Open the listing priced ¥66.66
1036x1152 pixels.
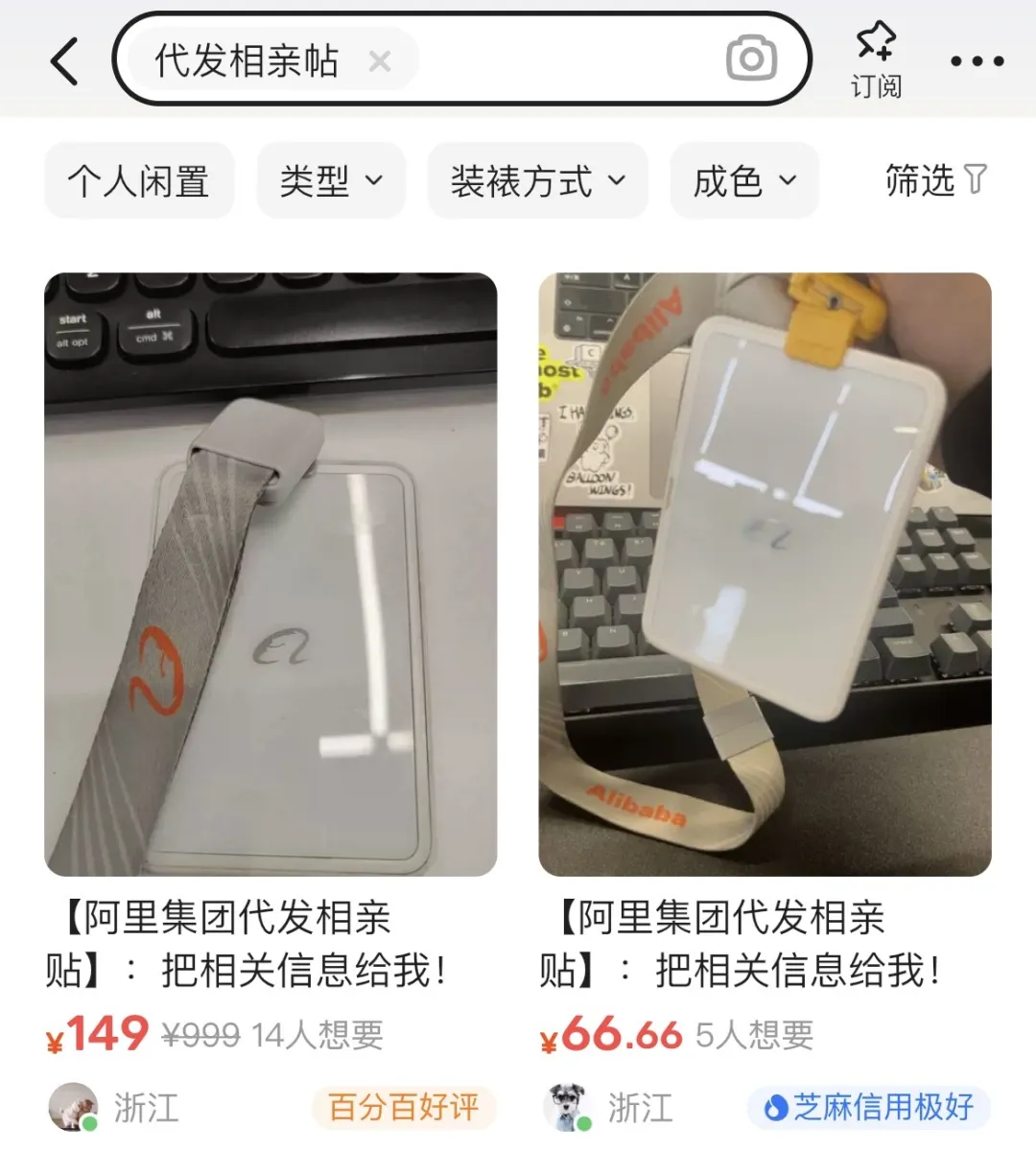click(765, 576)
